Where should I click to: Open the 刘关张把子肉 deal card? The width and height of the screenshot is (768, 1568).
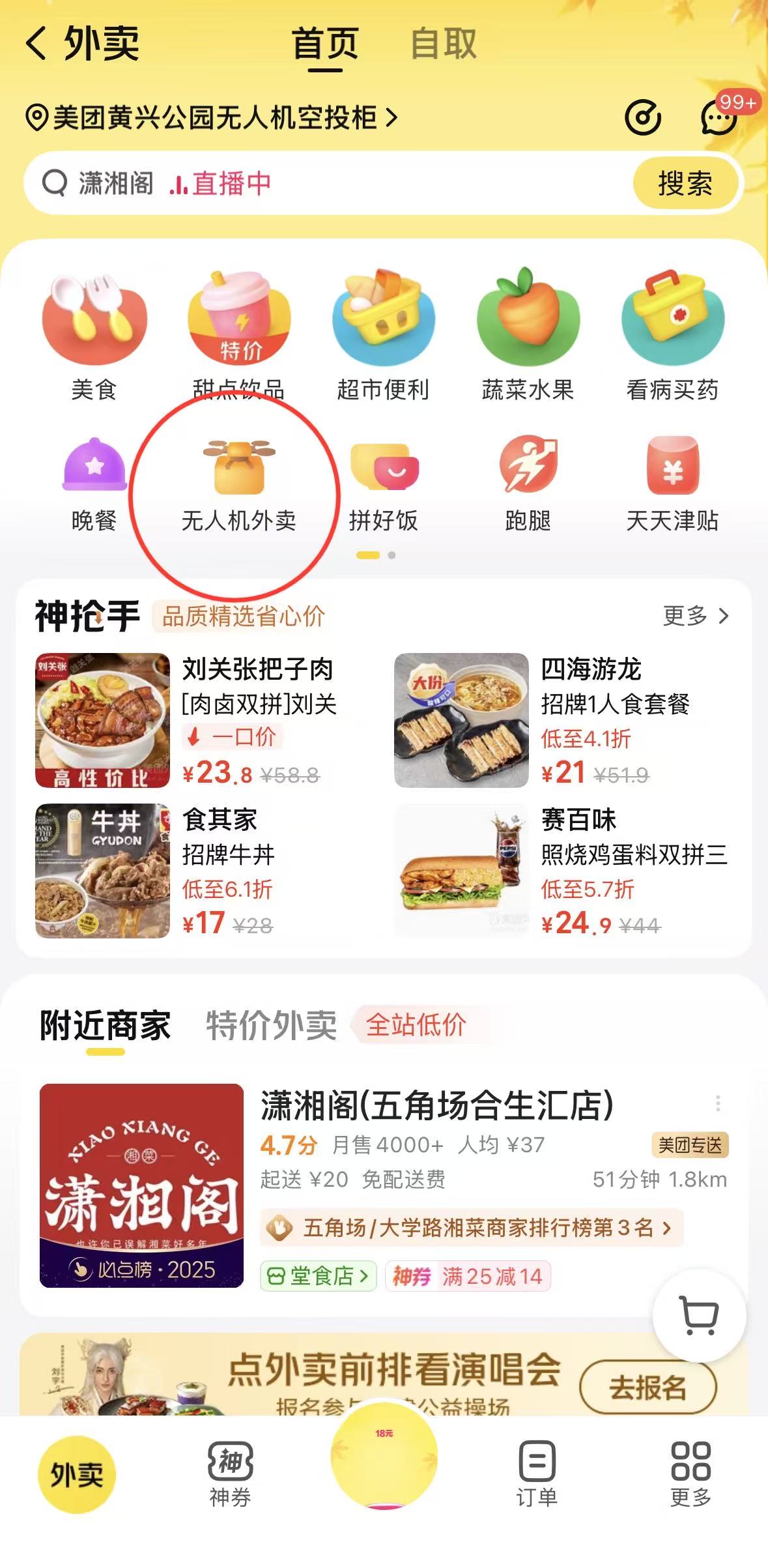[195, 720]
